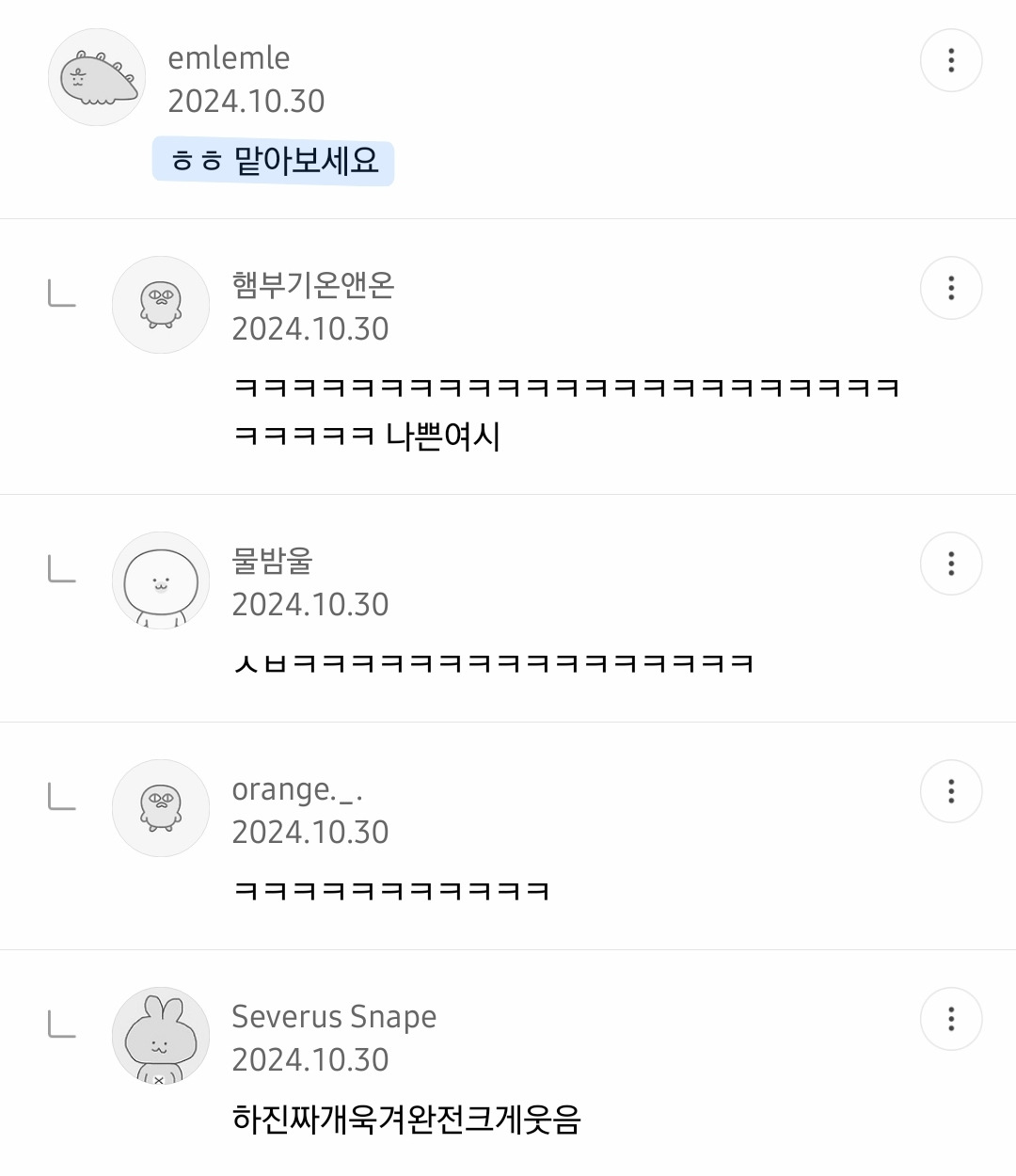View orange._.'s profile avatar
The width and height of the screenshot is (1016, 1176).
pos(161,808)
